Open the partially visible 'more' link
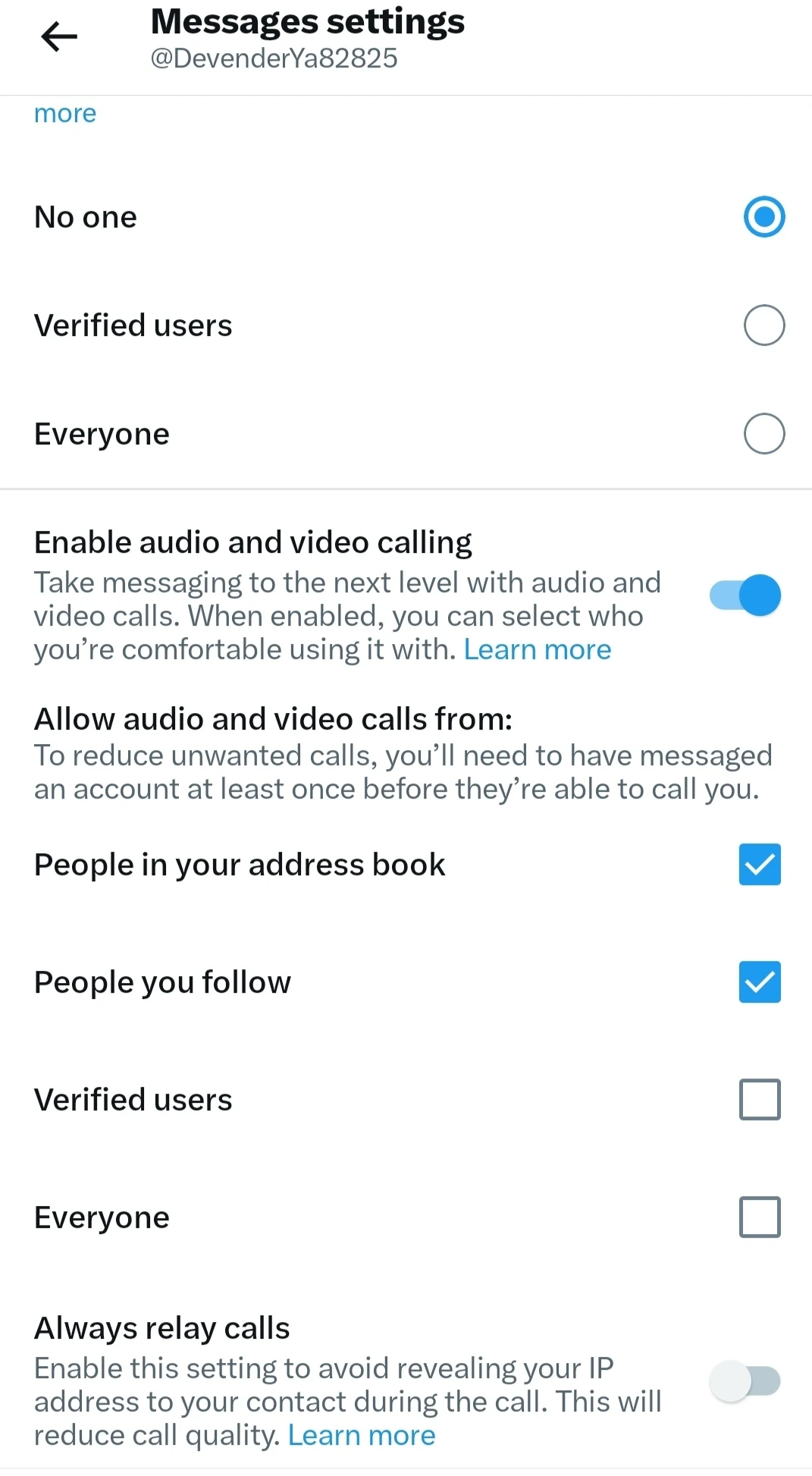Image resolution: width=812 pixels, height=1476 pixels. pyautogui.click(x=65, y=114)
